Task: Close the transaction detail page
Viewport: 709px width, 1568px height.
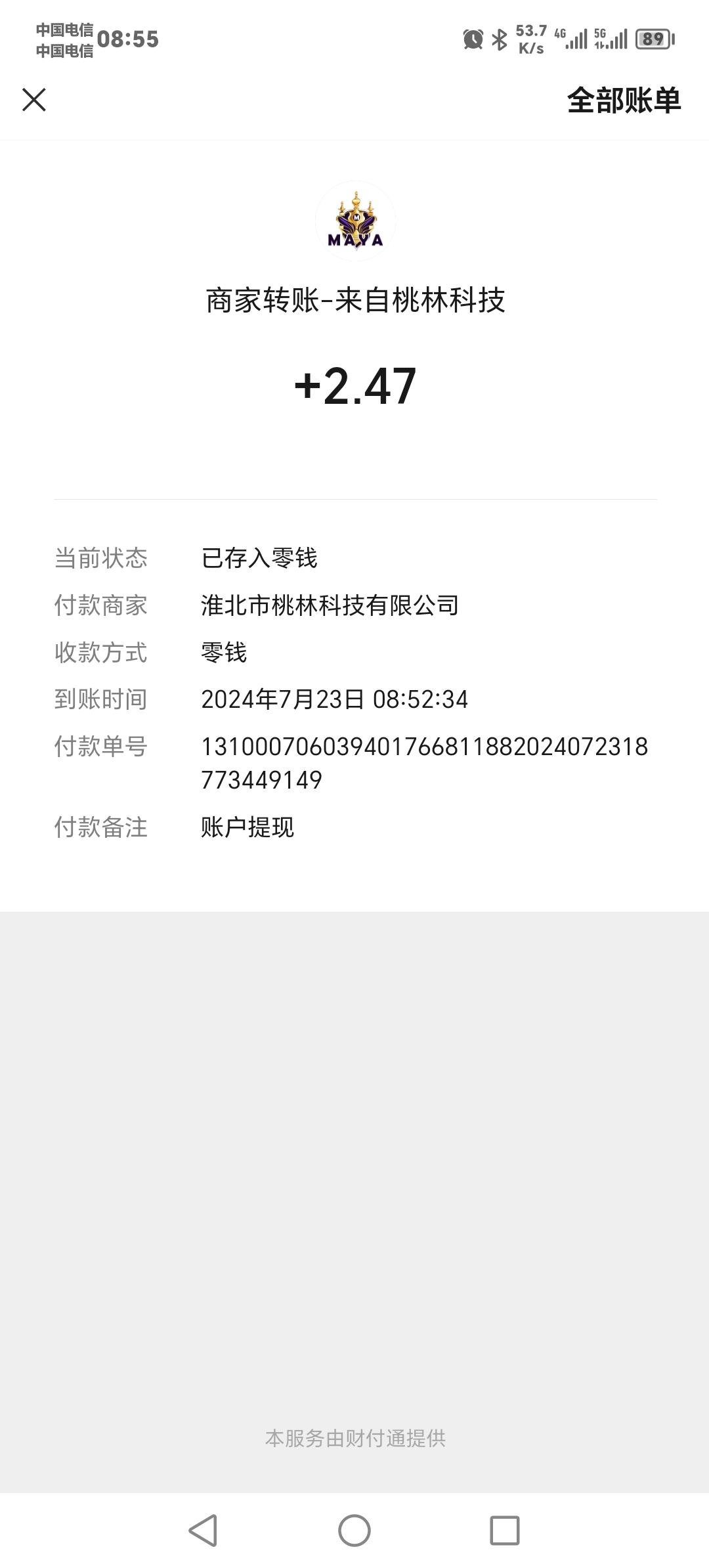Action: [x=34, y=100]
